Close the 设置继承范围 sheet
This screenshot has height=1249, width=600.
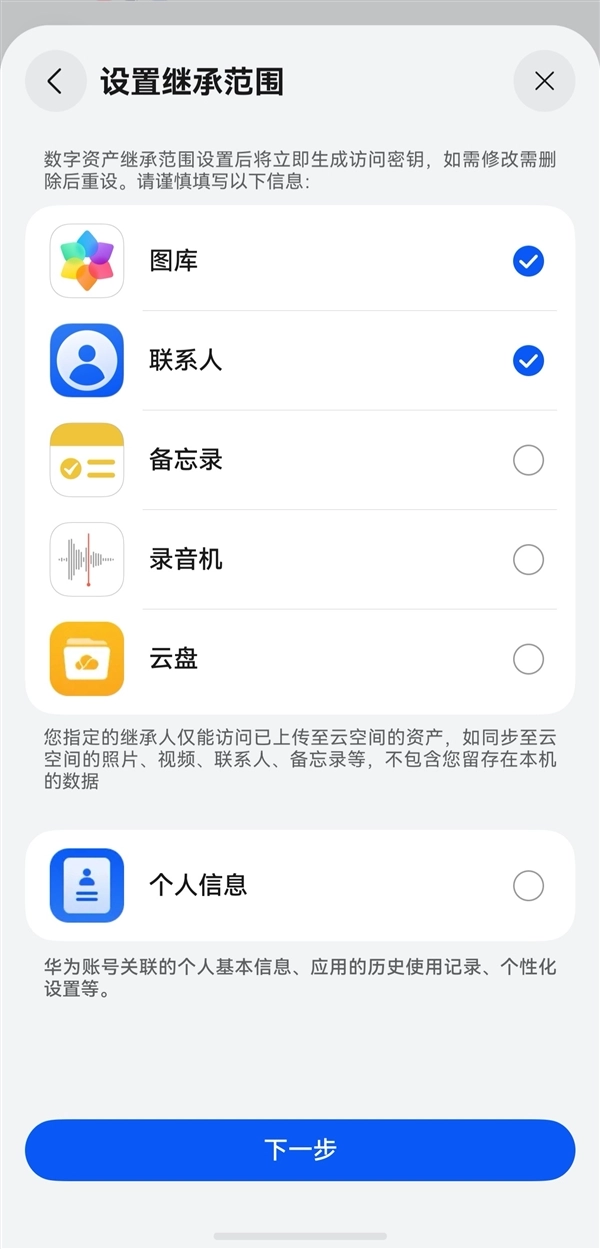click(544, 81)
